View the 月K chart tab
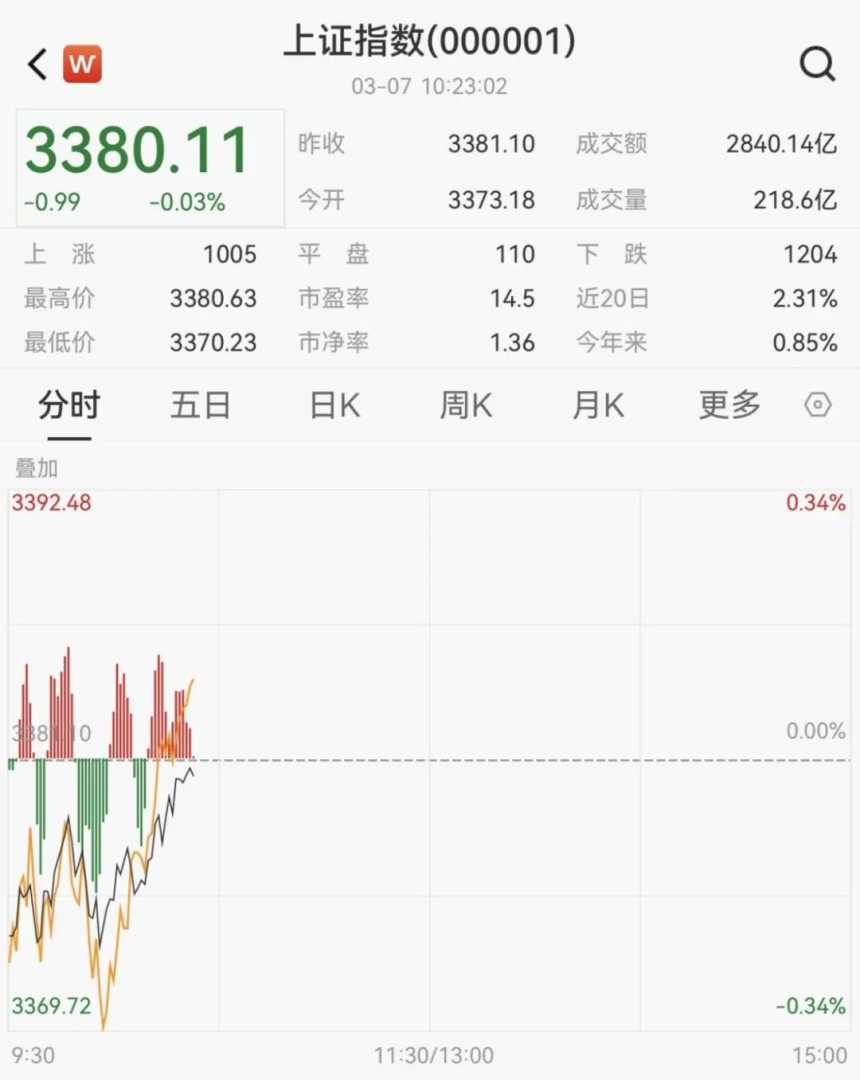The height and width of the screenshot is (1080, 860). click(598, 406)
